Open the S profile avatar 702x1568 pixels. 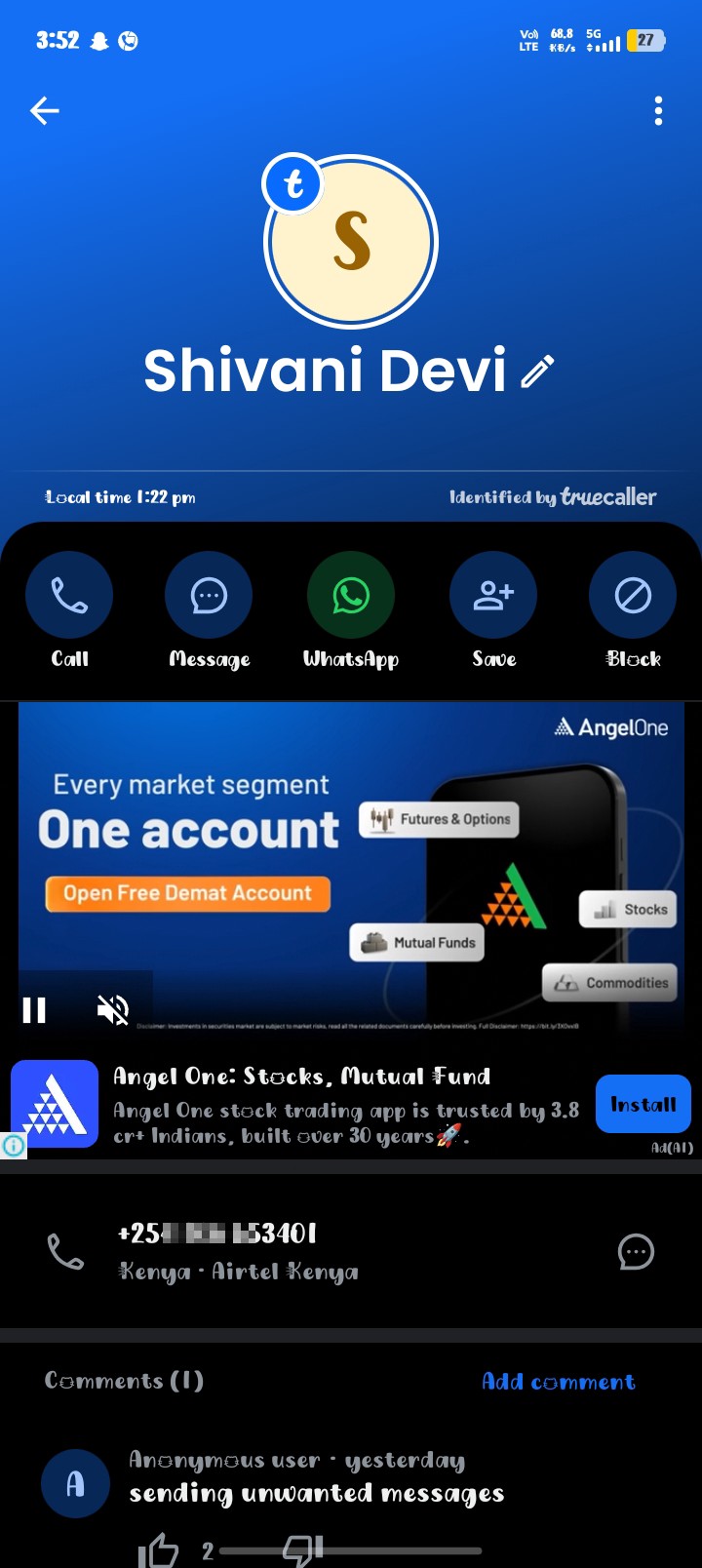point(351,242)
